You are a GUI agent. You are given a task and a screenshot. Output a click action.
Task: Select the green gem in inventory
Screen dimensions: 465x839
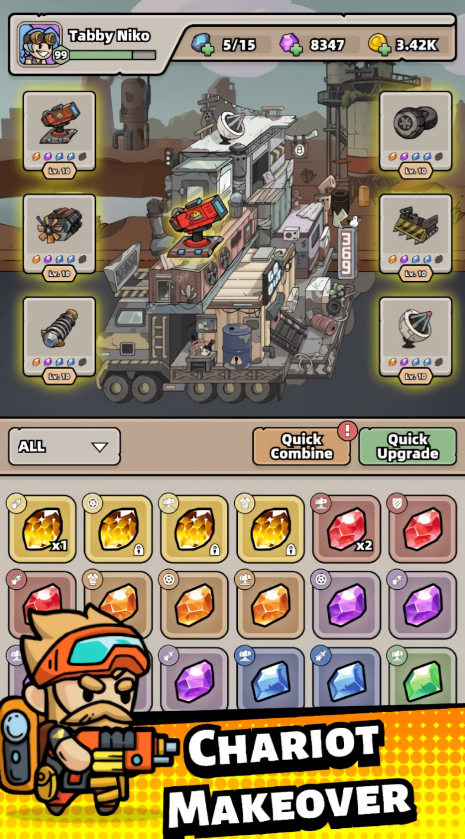coord(423,680)
